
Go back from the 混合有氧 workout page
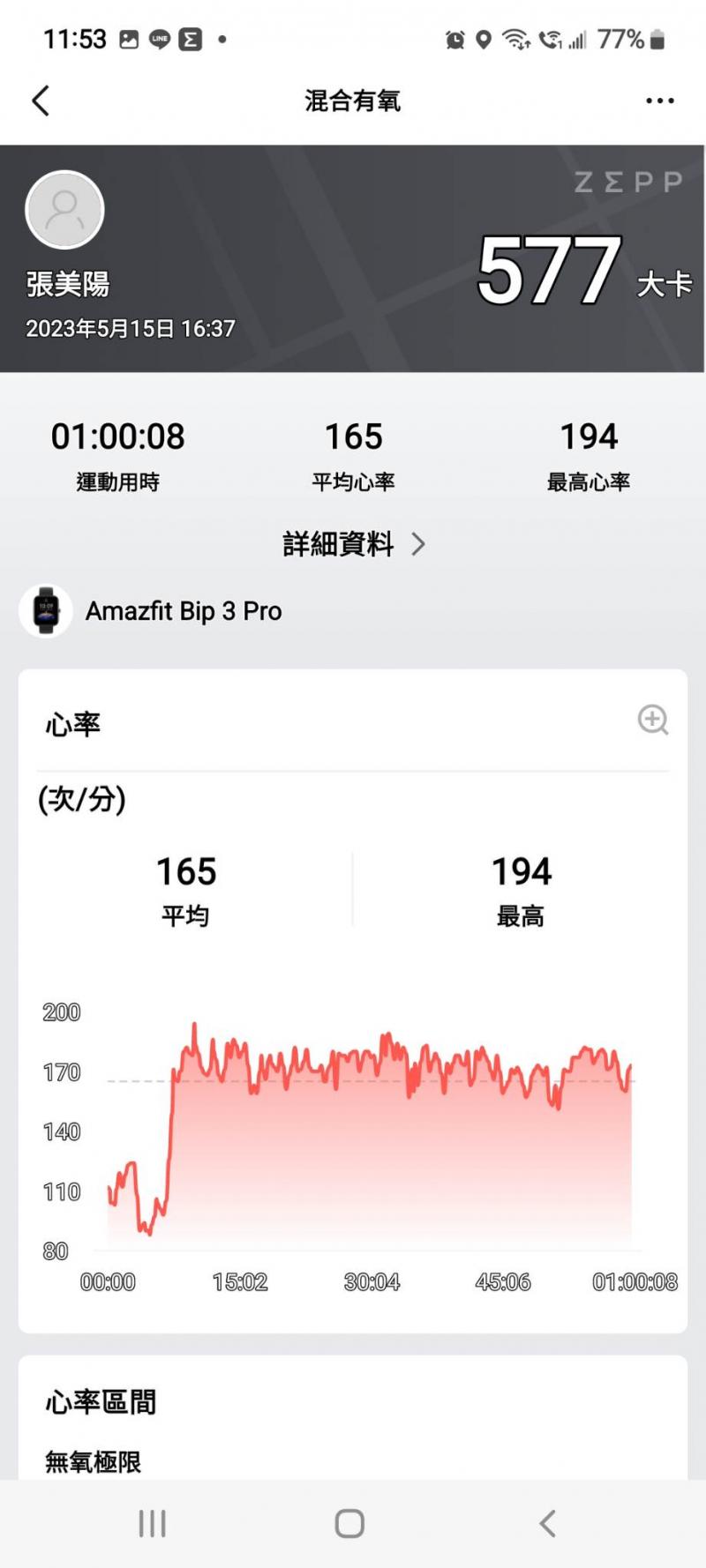pyautogui.click(x=41, y=101)
